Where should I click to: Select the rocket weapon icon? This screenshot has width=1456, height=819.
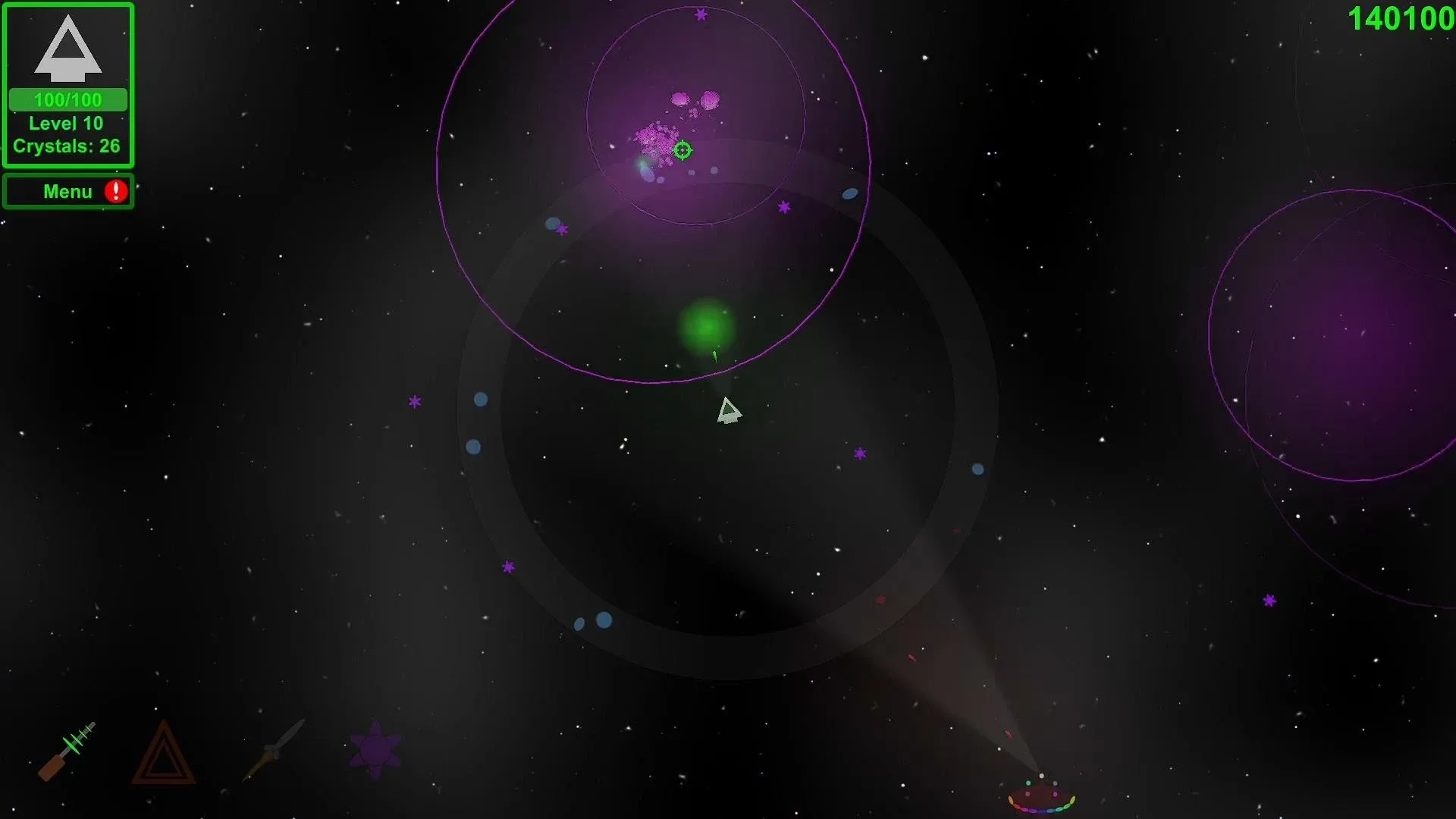coord(274,749)
